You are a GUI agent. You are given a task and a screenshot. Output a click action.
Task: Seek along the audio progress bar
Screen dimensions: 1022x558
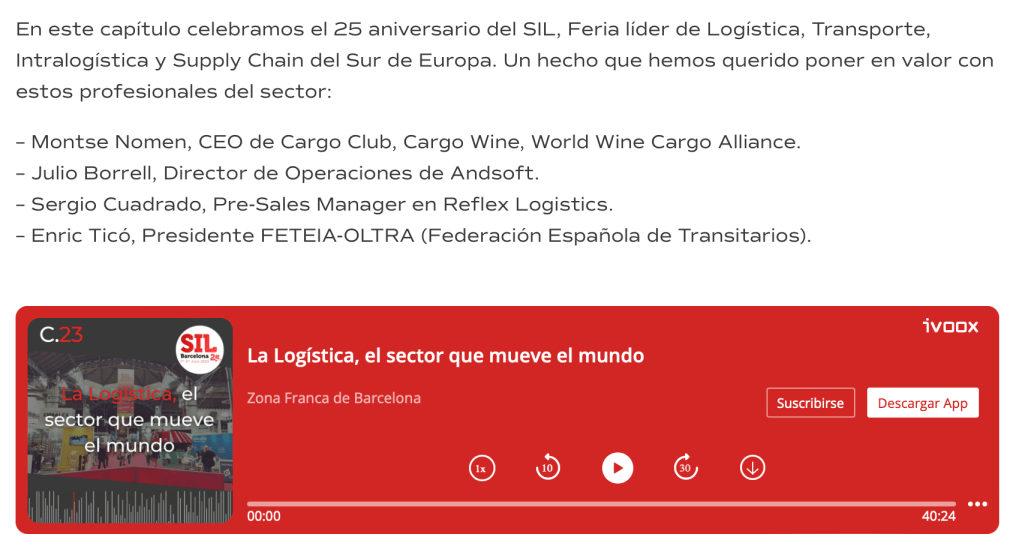point(600,504)
